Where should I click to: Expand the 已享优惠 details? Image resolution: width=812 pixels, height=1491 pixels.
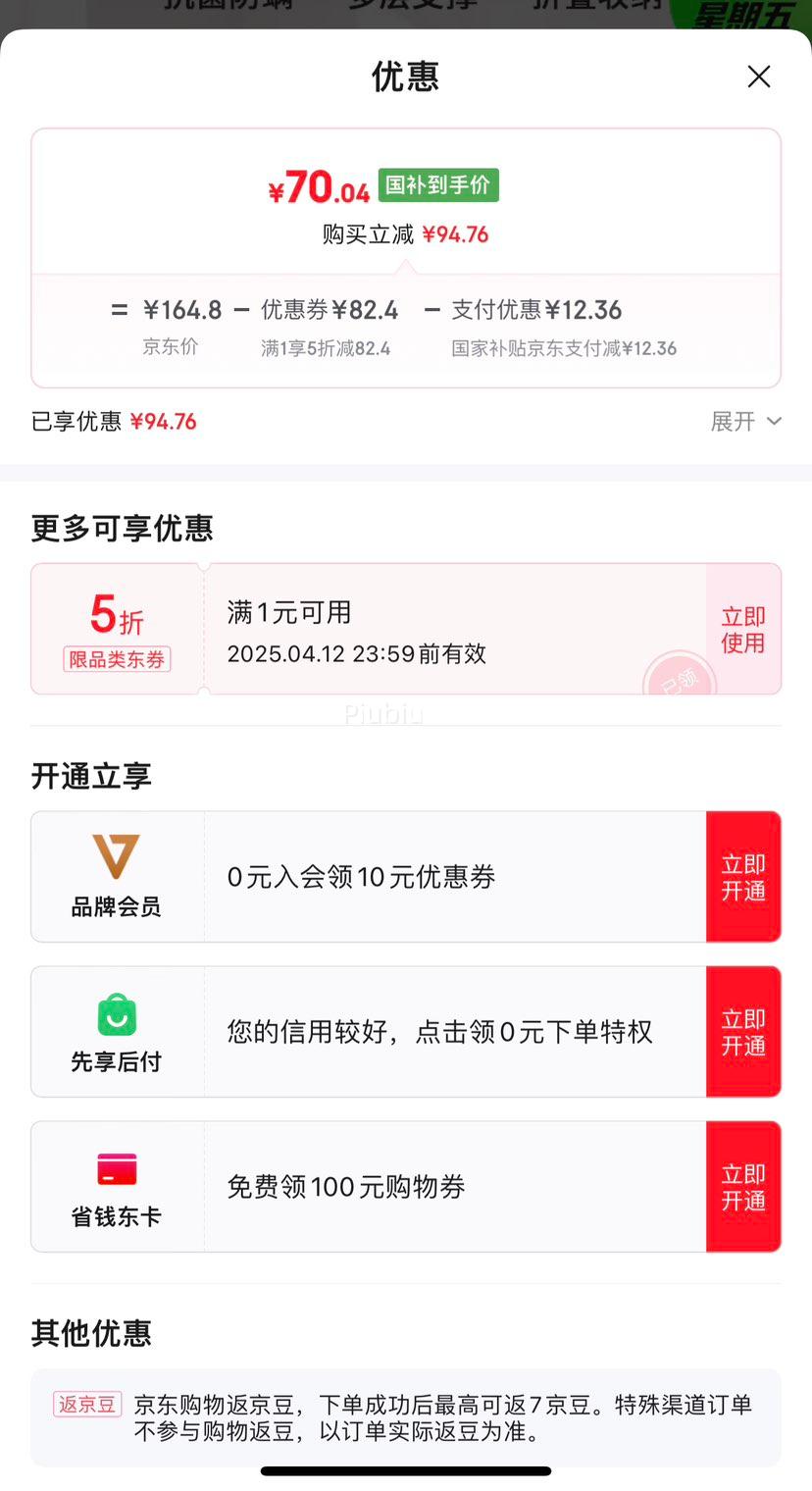coord(746,421)
